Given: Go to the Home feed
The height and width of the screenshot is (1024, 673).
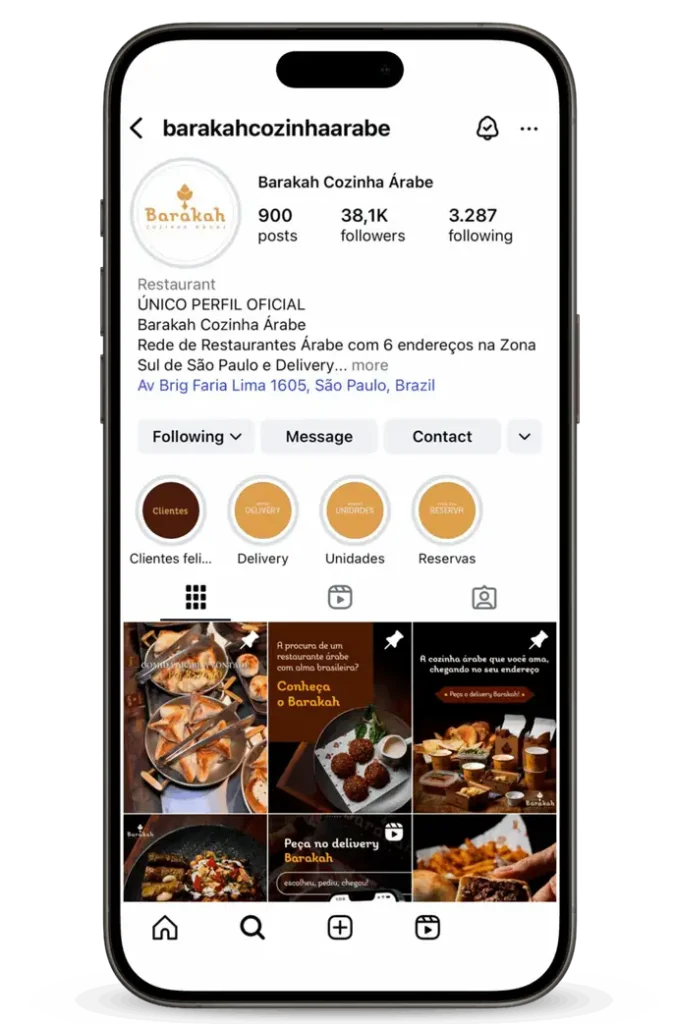Looking at the screenshot, I should [x=165, y=928].
